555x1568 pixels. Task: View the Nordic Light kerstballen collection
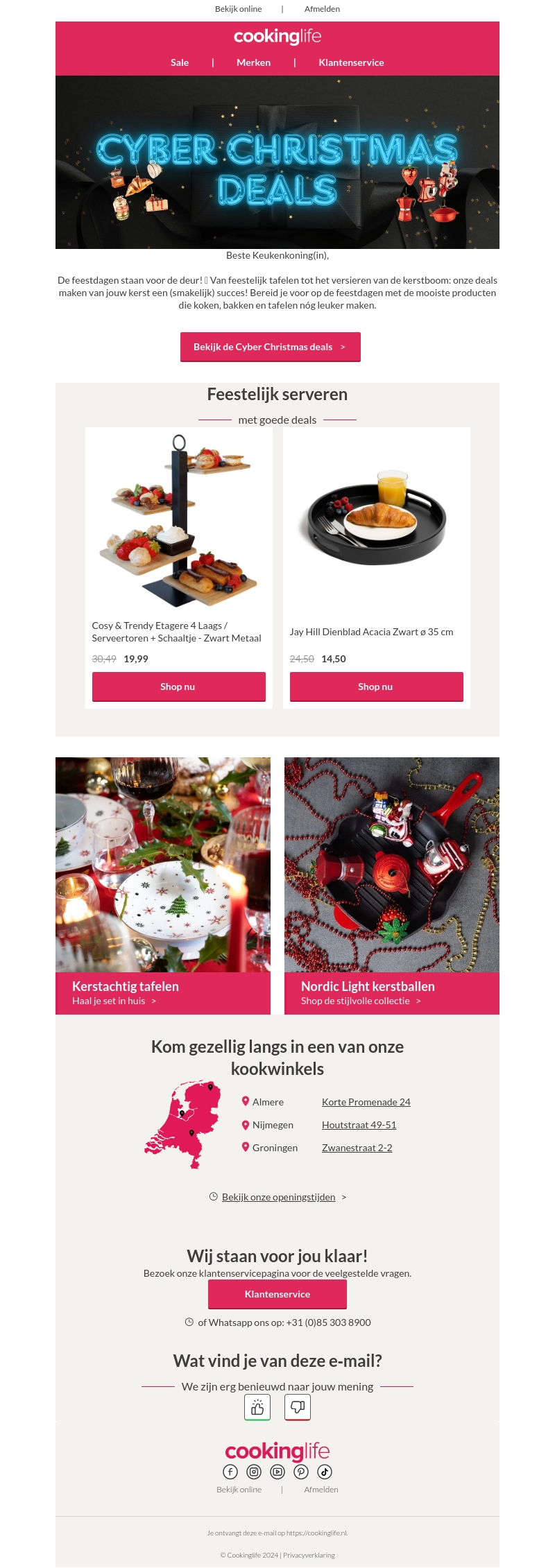pyautogui.click(x=391, y=992)
